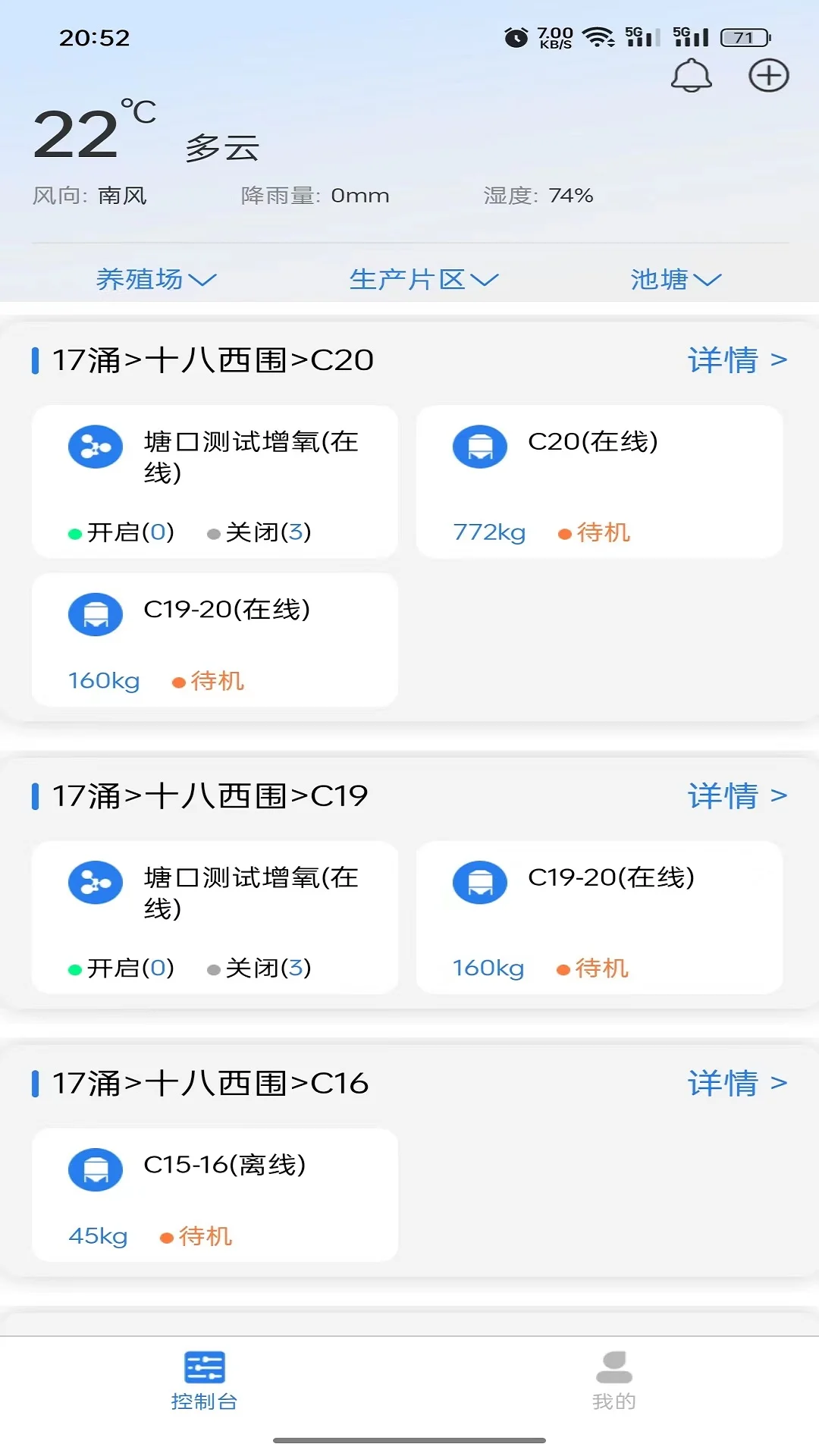Image resolution: width=819 pixels, height=1456 pixels.
Task: Click the feeder icon of C20(在线)
Action: pyautogui.click(x=479, y=447)
